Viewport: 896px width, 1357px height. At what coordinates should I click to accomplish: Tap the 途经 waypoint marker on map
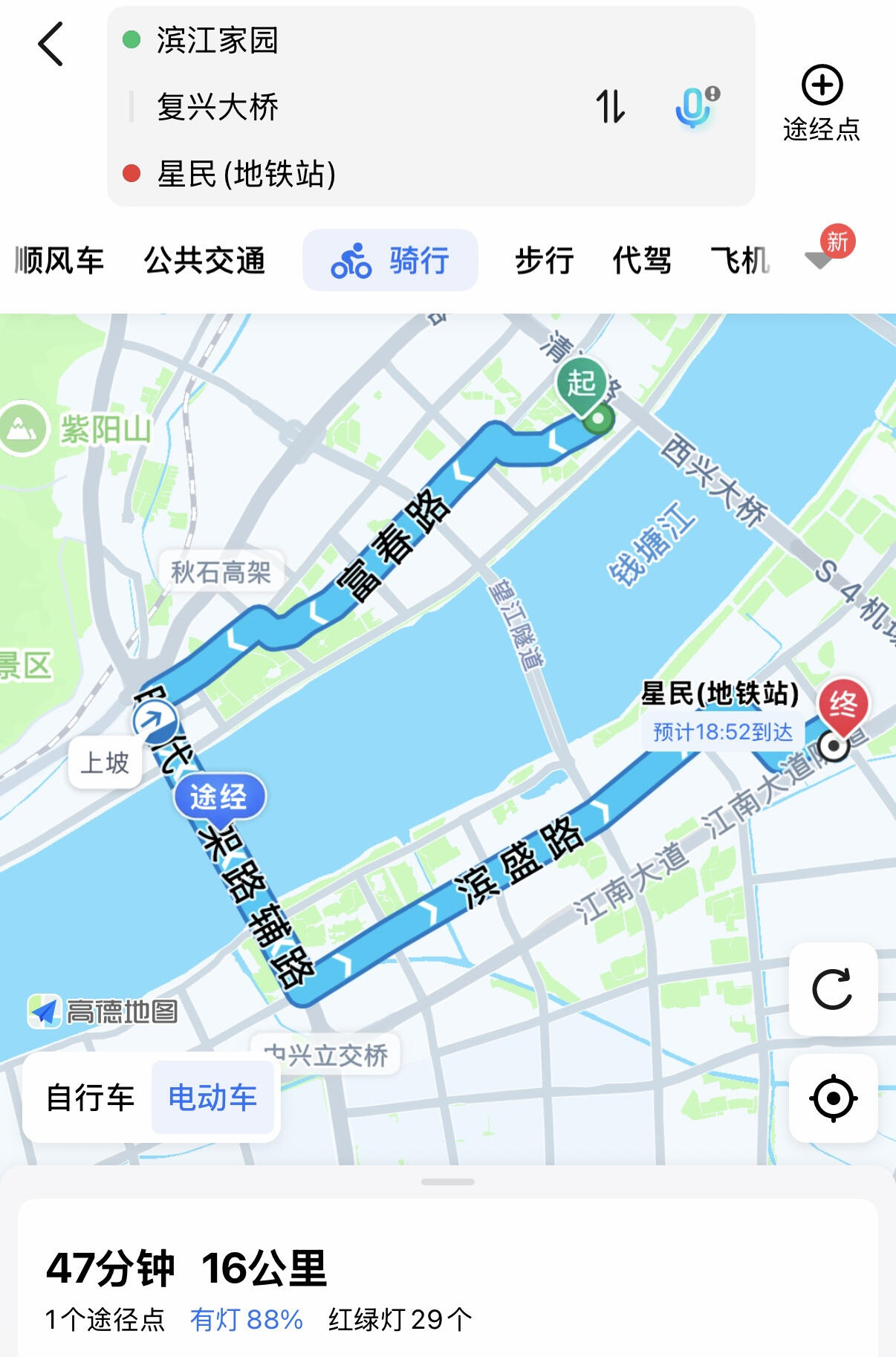(219, 797)
